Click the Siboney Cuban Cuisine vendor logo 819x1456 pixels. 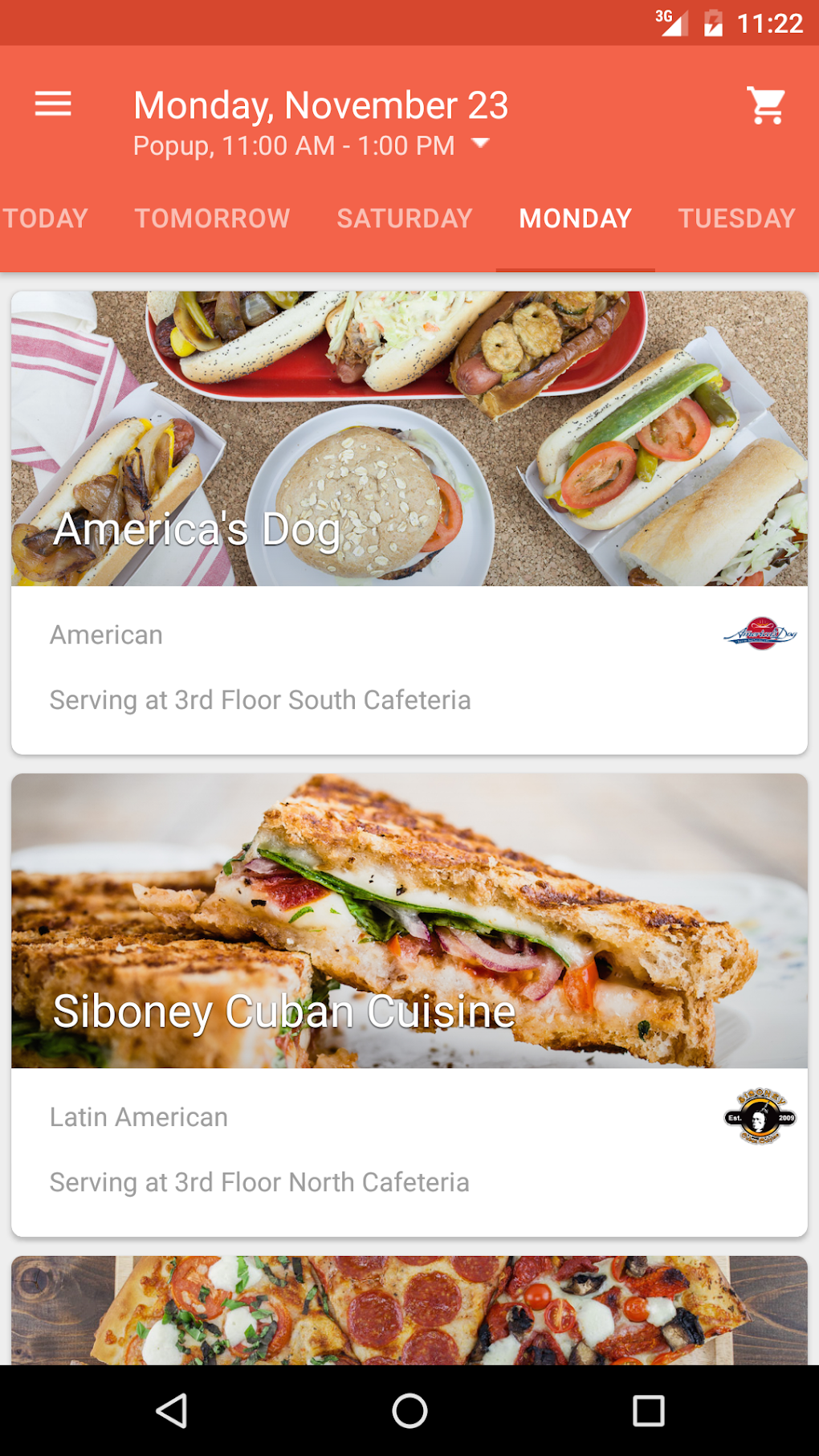point(760,1116)
